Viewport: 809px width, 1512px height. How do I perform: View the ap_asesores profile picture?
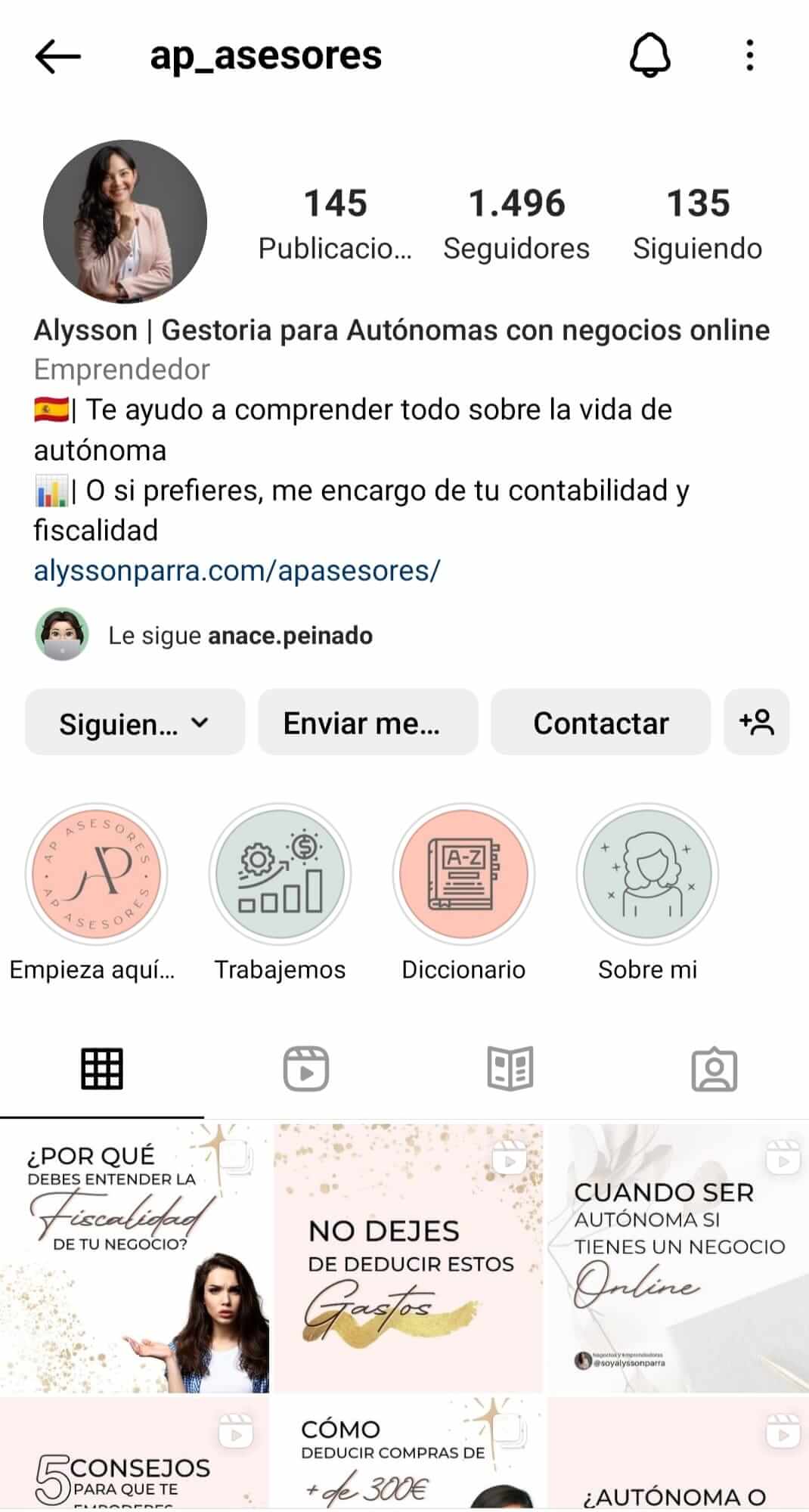[x=125, y=222]
